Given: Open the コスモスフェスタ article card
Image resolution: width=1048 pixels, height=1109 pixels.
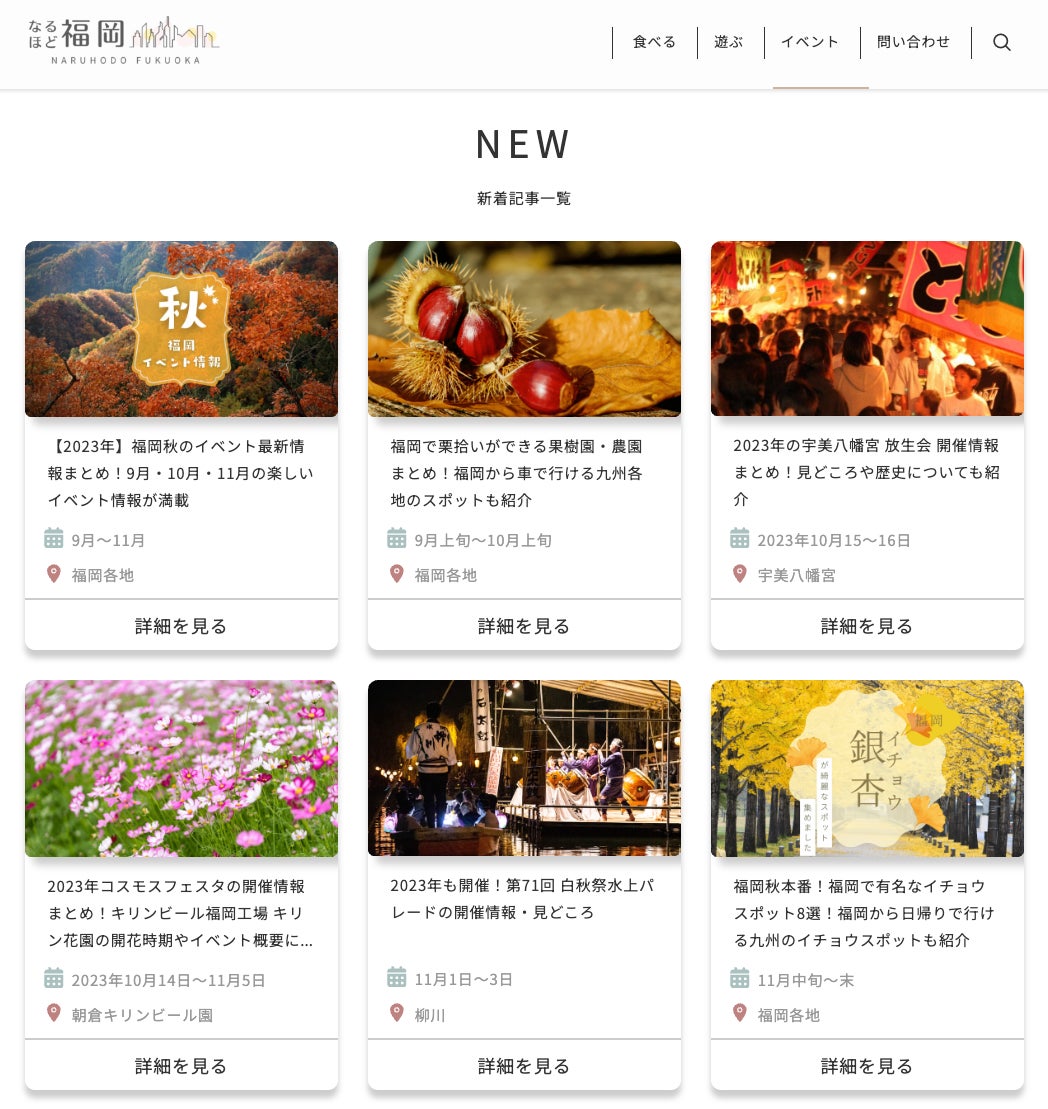Looking at the screenshot, I should 180,912.
